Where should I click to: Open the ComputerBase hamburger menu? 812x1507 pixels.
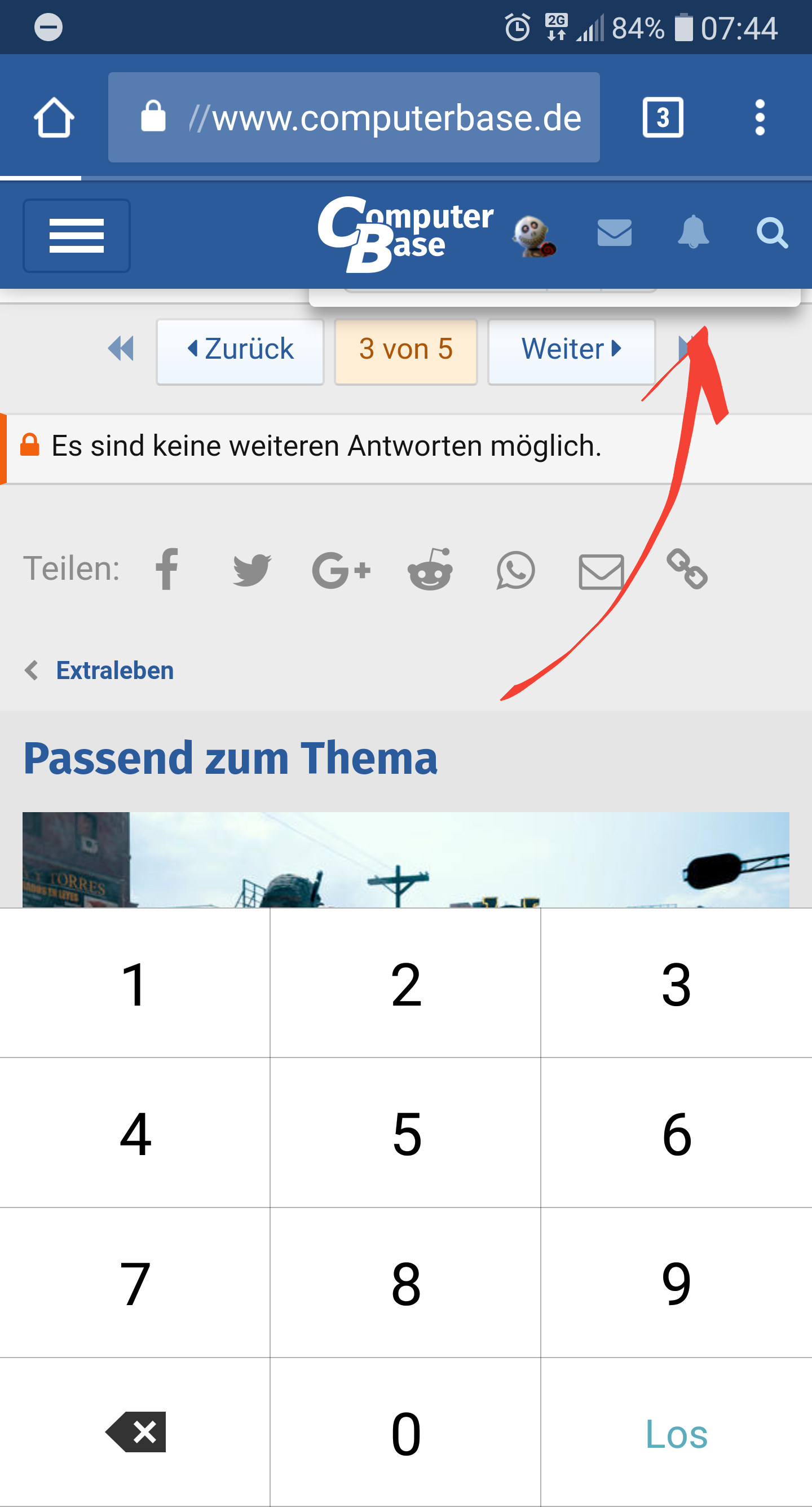click(77, 236)
